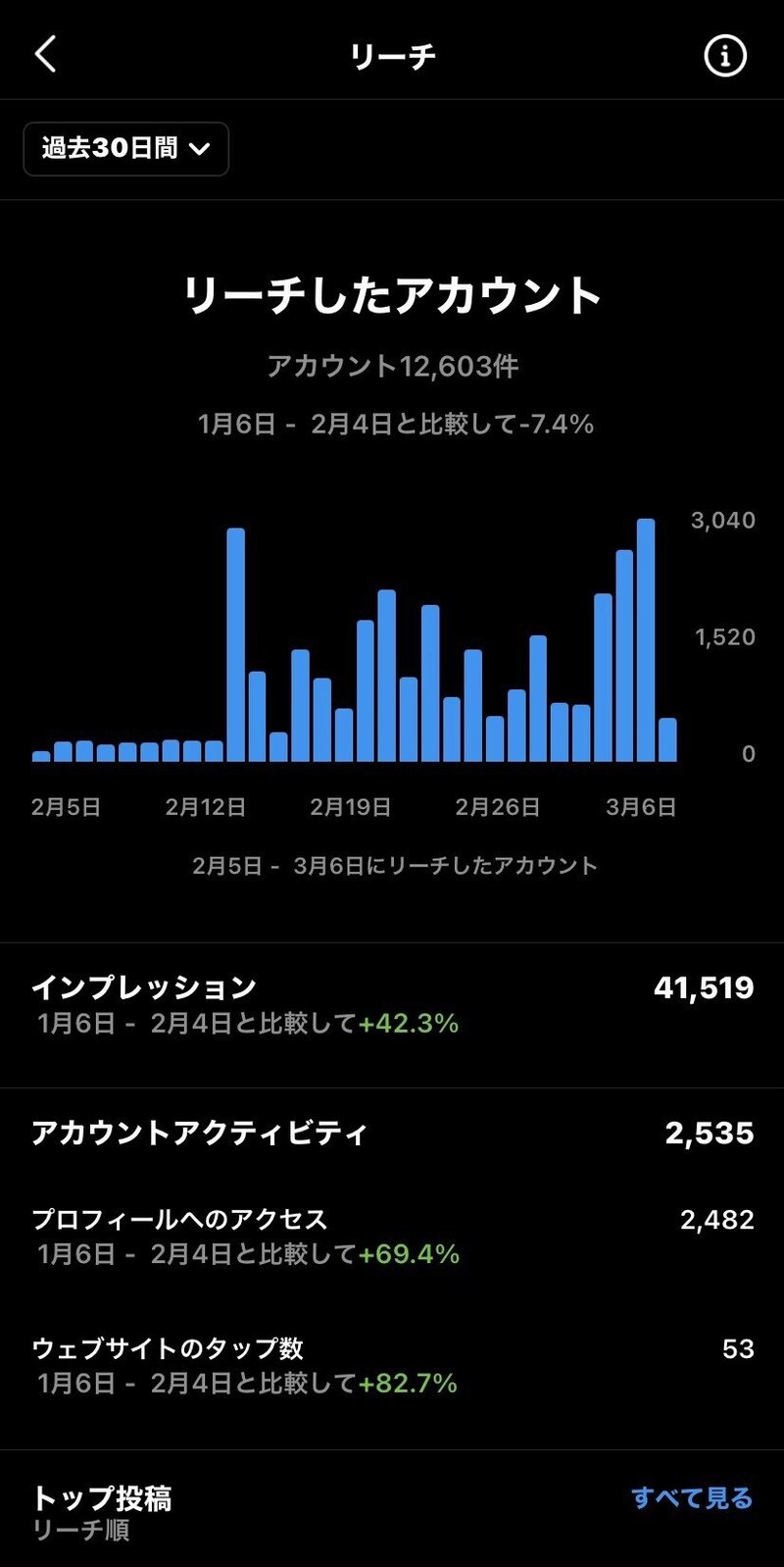Screen dimensions: 784x1567
Task: Tap すべて見る next to トップ投稿
Action: point(692,1497)
